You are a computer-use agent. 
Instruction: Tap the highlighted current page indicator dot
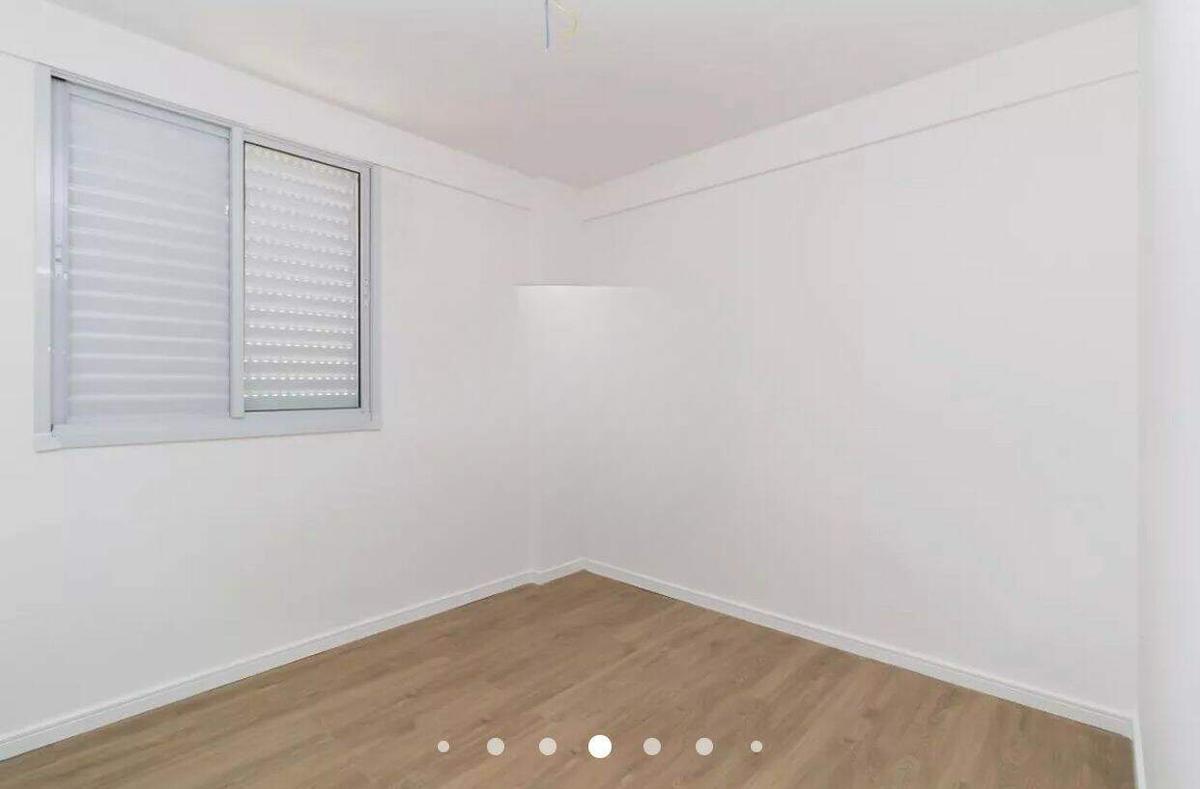[x=600, y=746]
